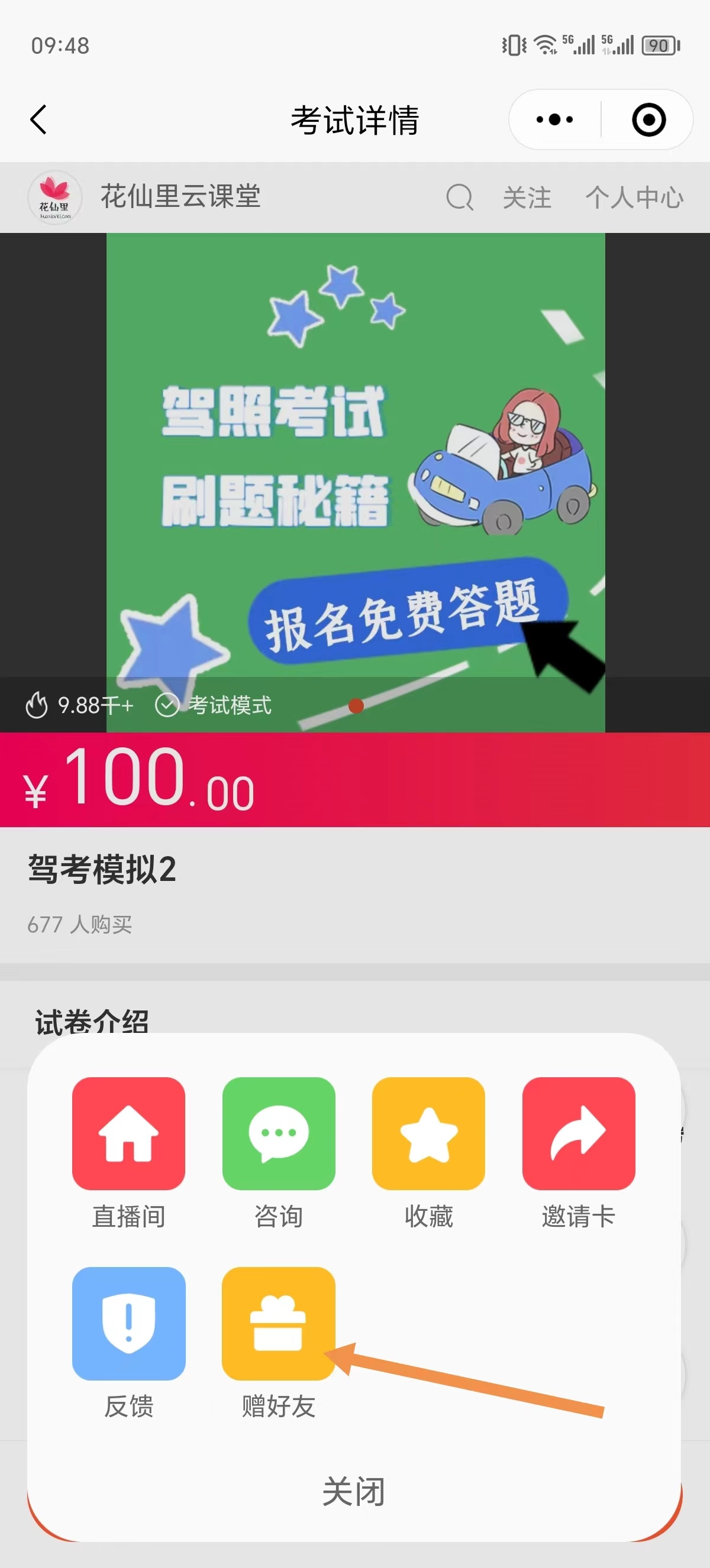Open the 反馈 option

(x=128, y=1323)
